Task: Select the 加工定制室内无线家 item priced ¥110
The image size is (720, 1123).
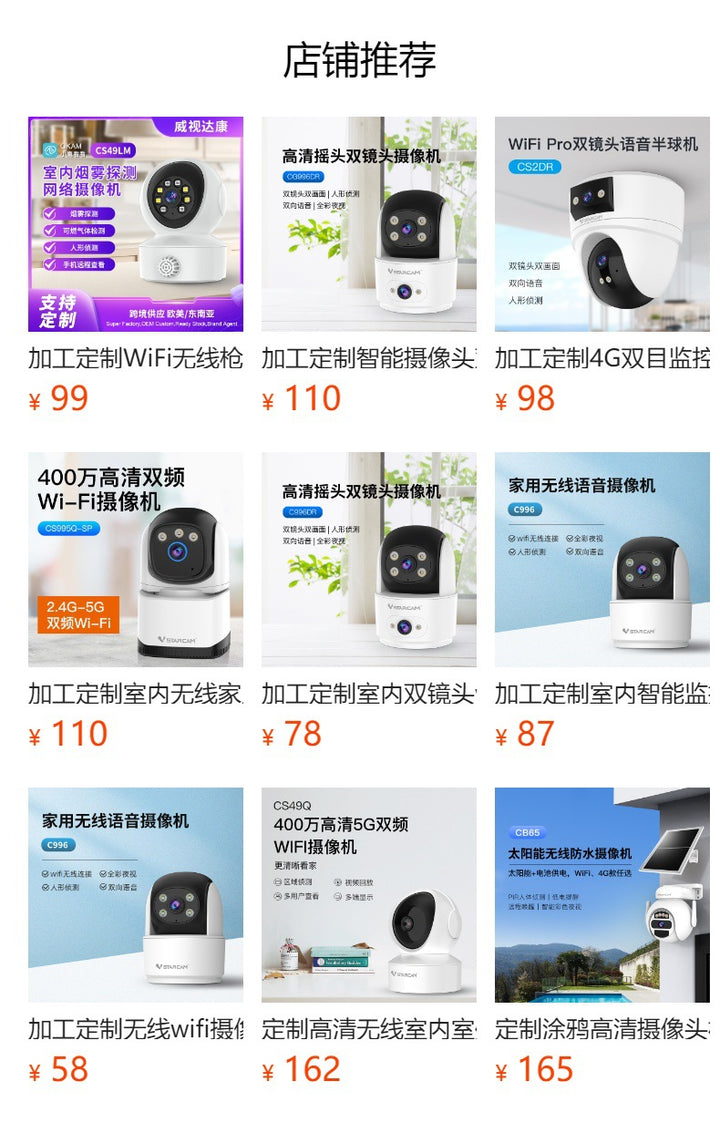Action: pyautogui.click(x=135, y=559)
